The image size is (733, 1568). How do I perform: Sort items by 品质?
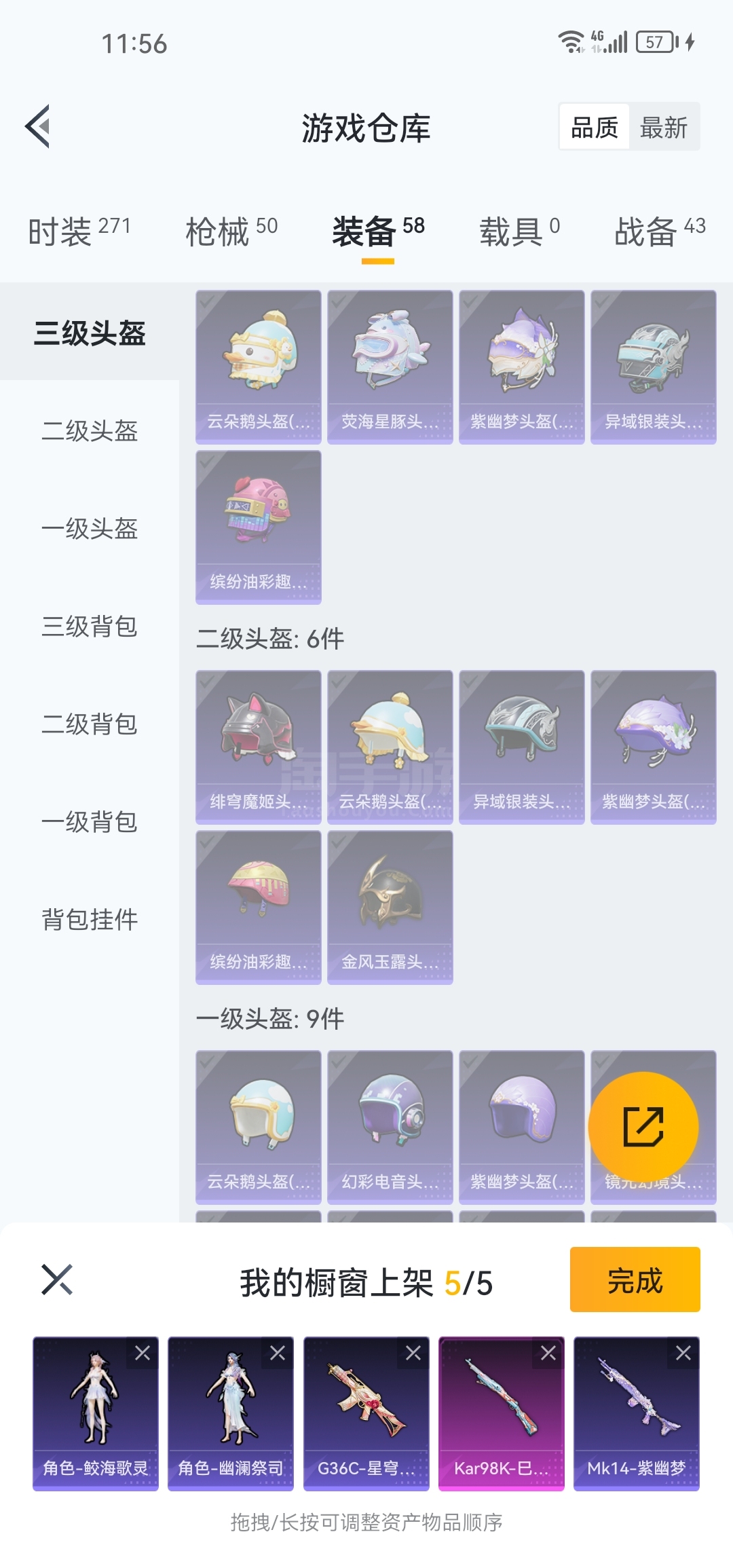click(595, 128)
